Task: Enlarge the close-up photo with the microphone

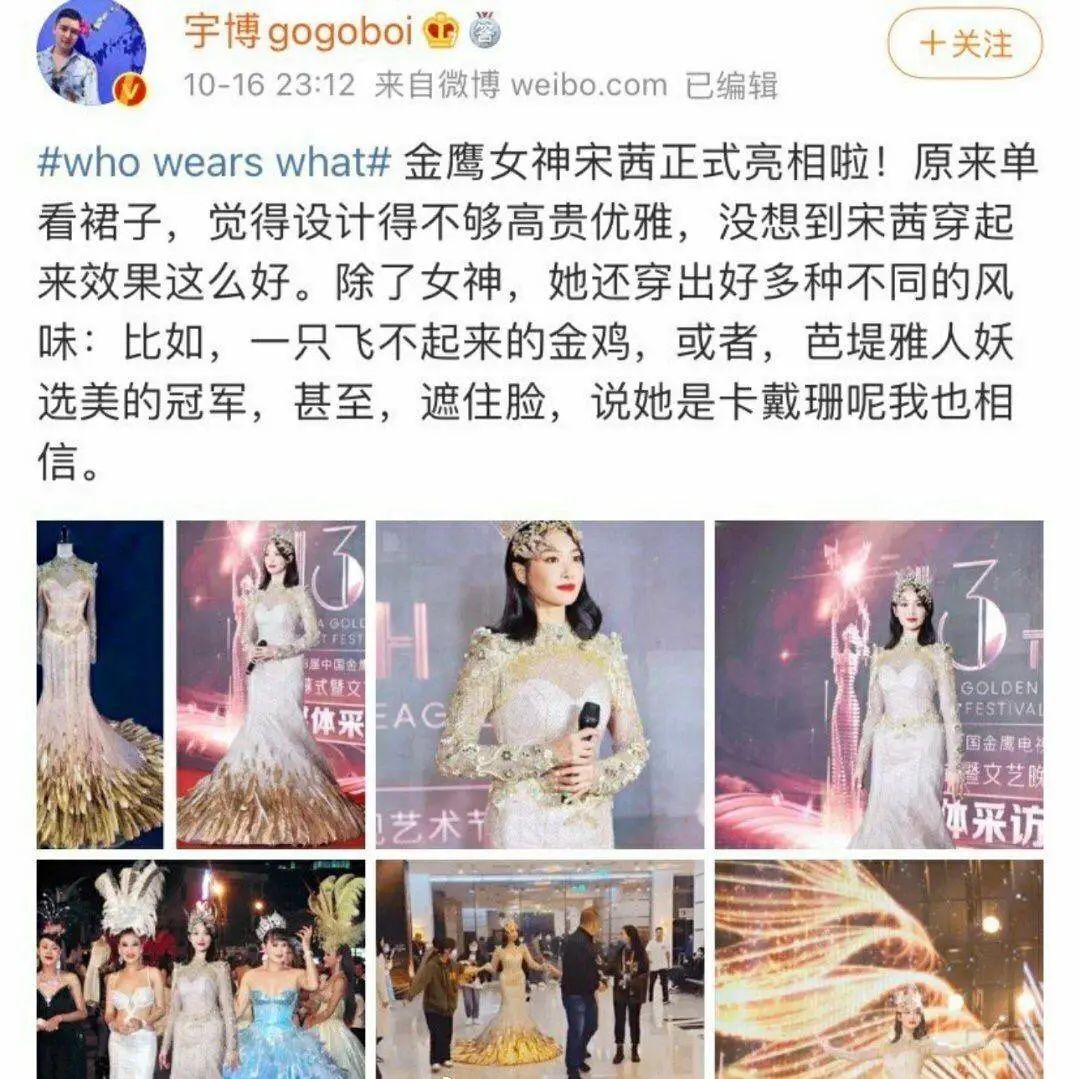Action: [539, 684]
